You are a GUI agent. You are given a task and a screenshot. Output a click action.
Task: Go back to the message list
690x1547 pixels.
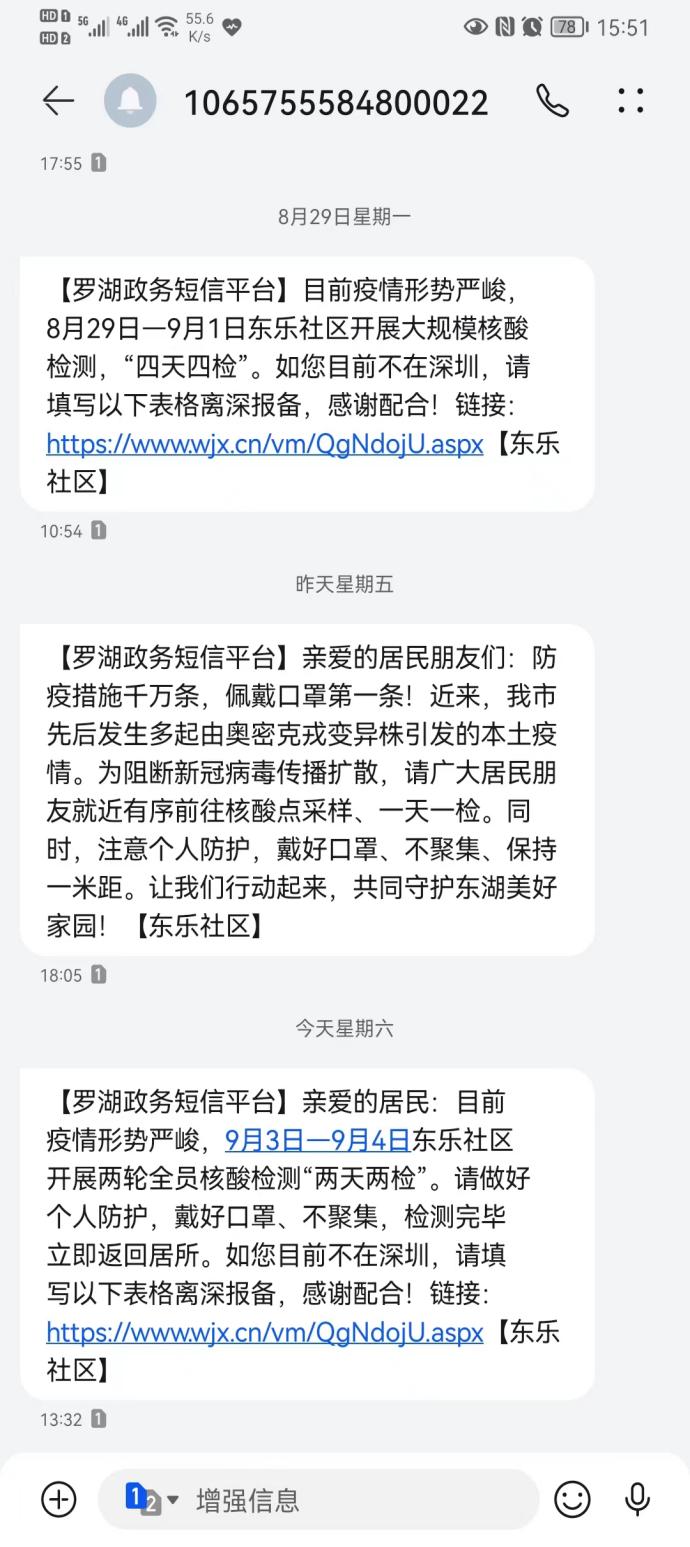pyautogui.click(x=58, y=101)
